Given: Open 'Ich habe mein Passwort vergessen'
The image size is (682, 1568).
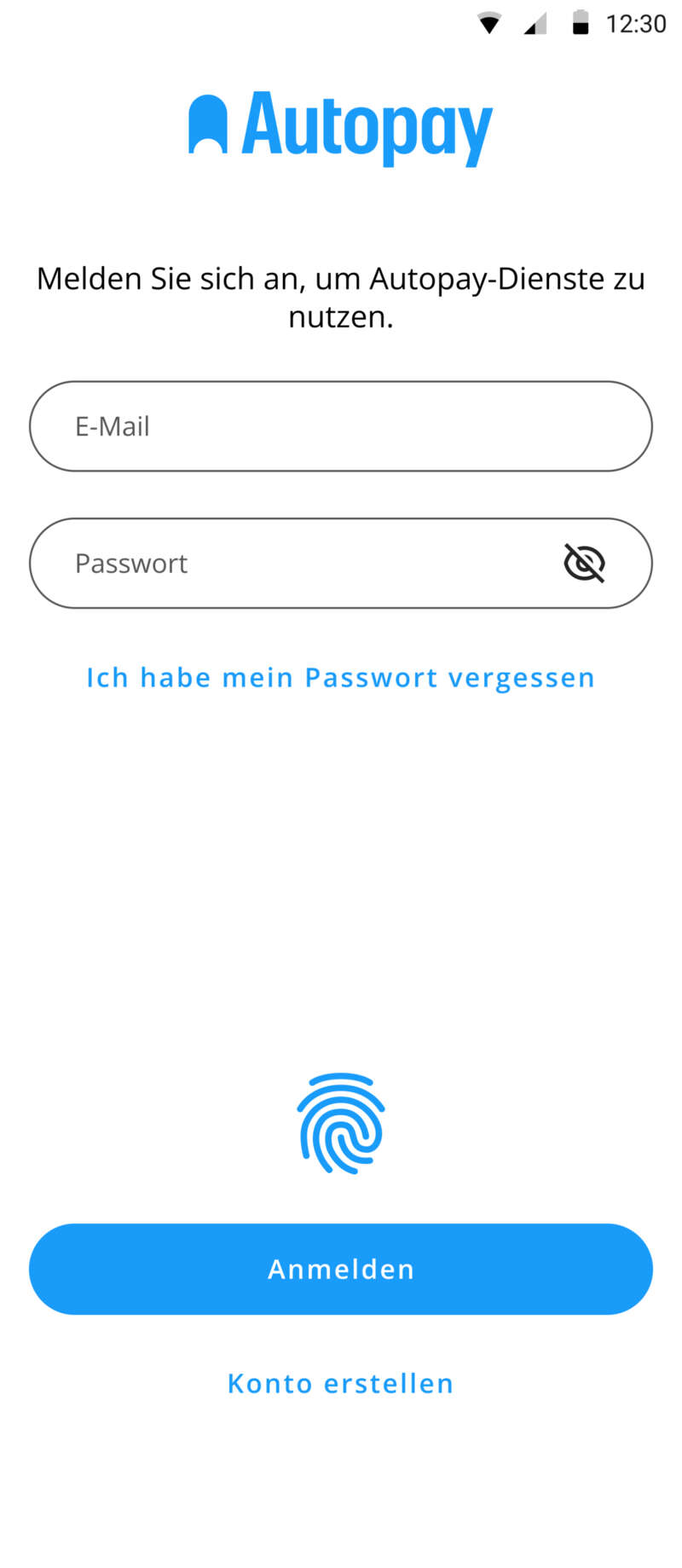Looking at the screenshot, I should pyautogui.click(x=340, y=677).
